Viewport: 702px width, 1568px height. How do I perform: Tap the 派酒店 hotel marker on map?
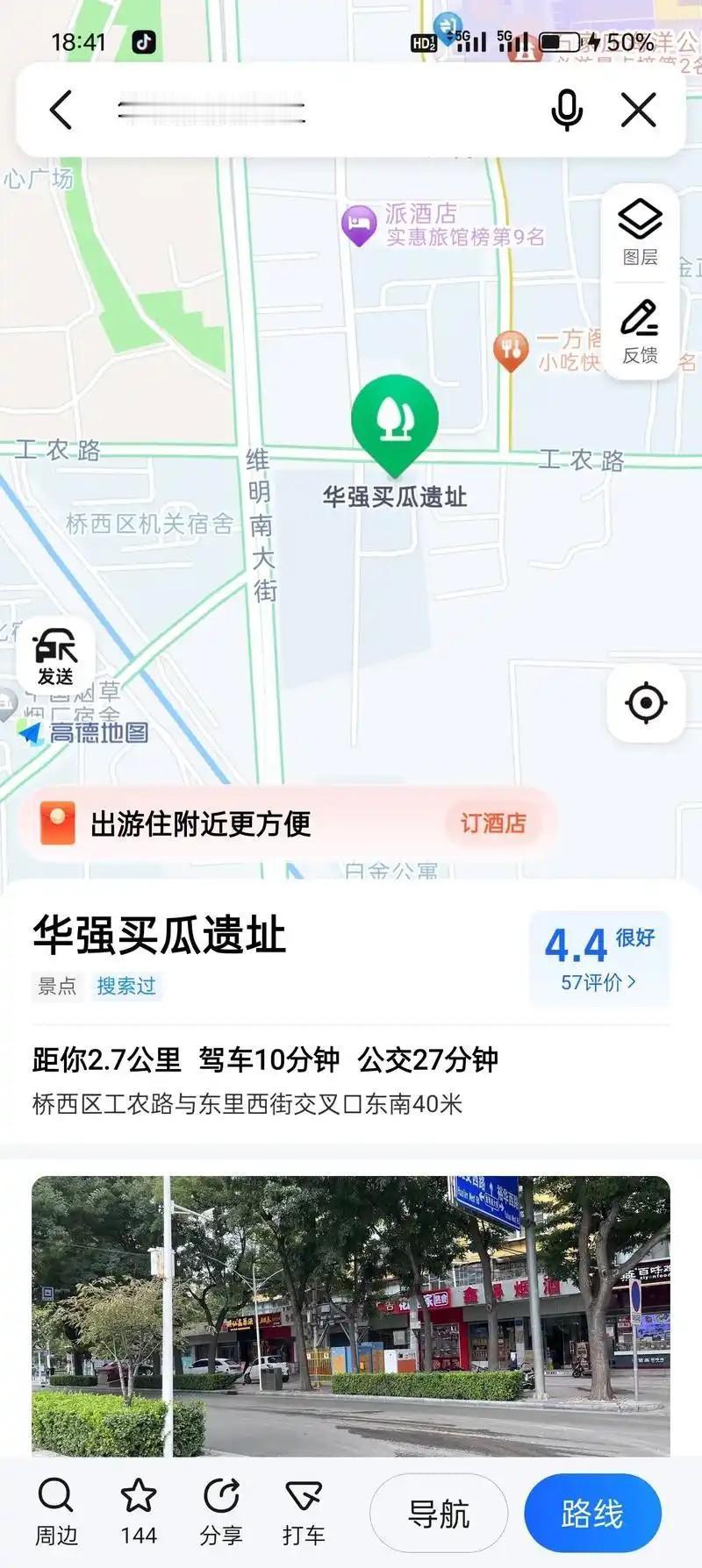click(359, 225)
